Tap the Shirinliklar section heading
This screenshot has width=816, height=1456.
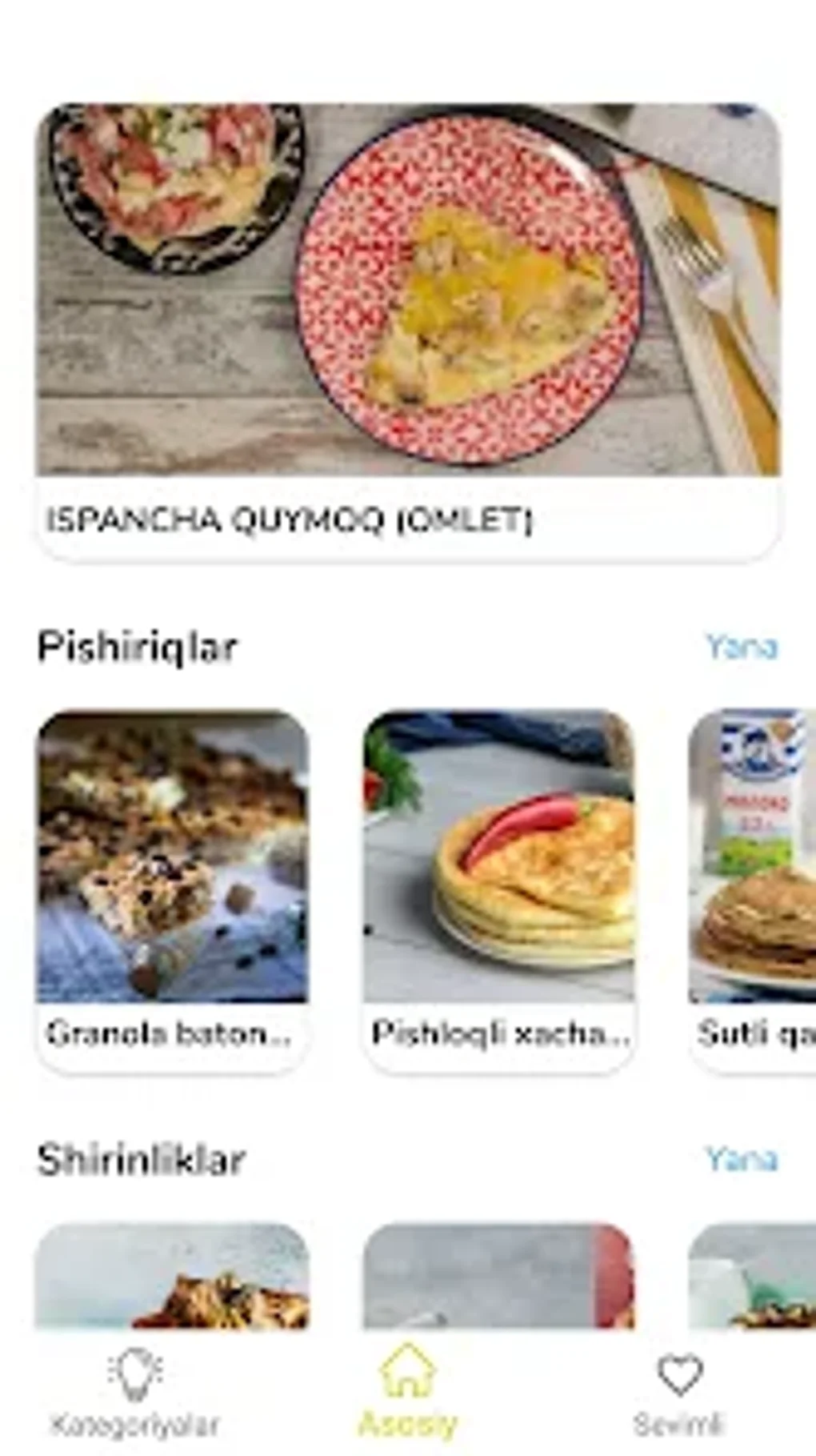tap(143, 1156)
